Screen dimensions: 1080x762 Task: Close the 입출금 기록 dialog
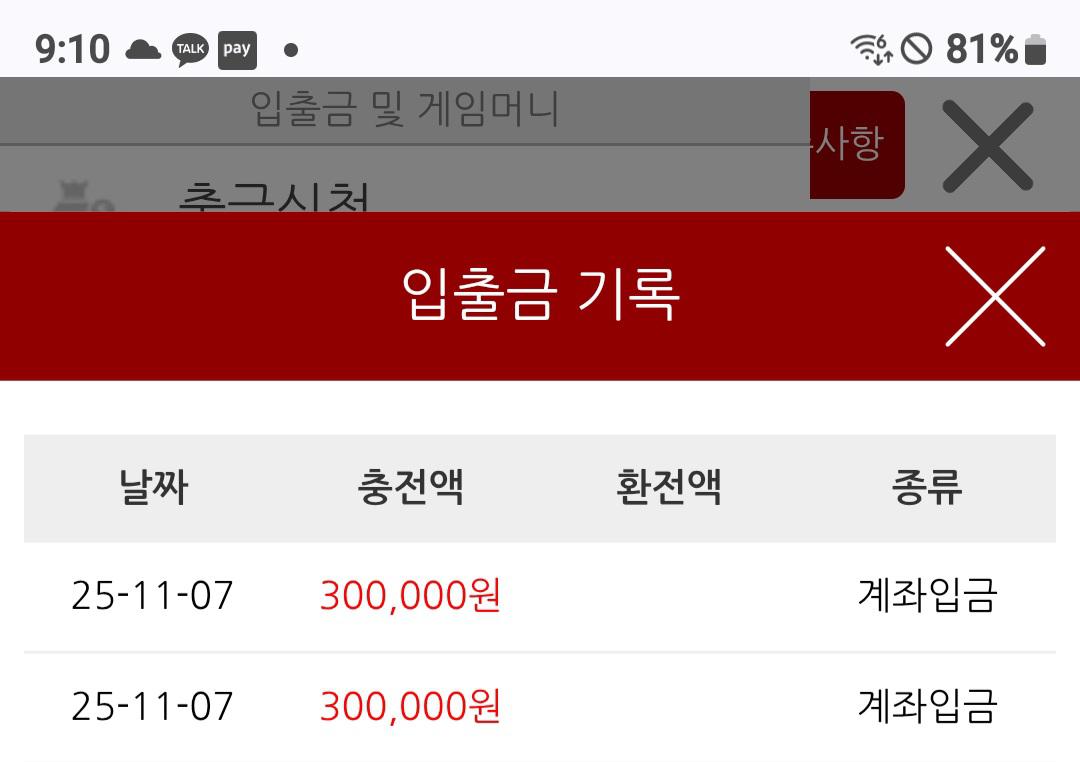click(995, 296)
